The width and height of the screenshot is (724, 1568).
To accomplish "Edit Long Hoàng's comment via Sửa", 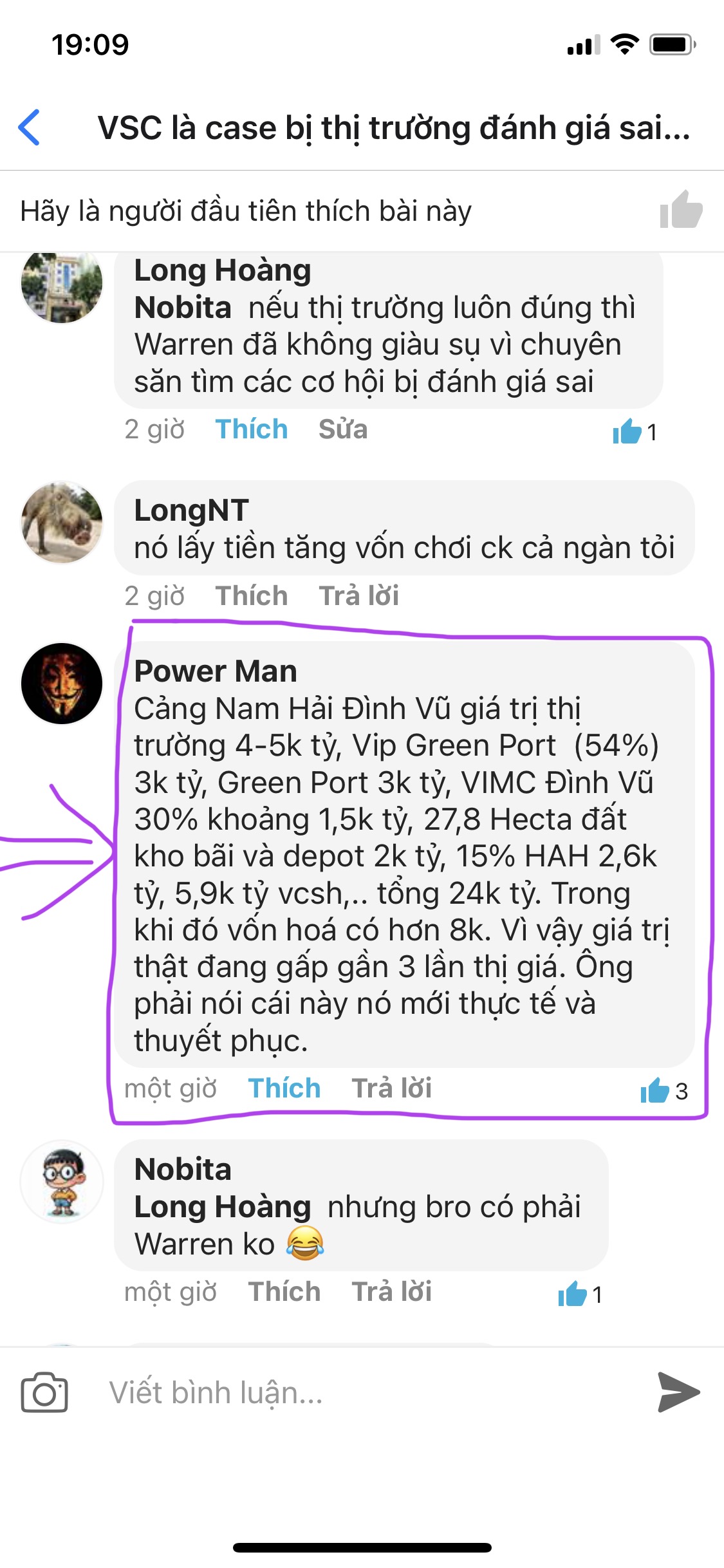I will tap(343, 429).
